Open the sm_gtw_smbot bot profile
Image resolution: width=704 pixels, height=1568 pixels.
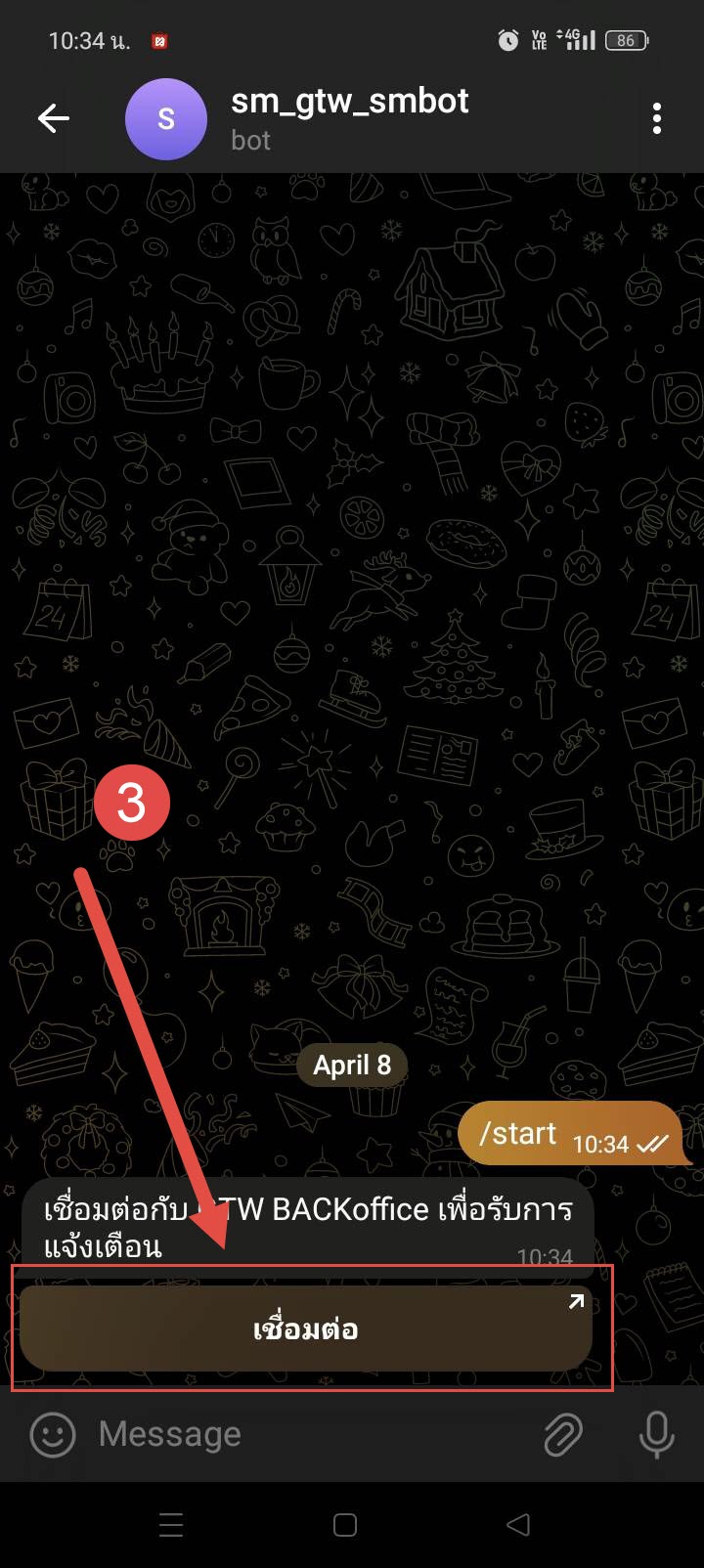tap(349, 118)
